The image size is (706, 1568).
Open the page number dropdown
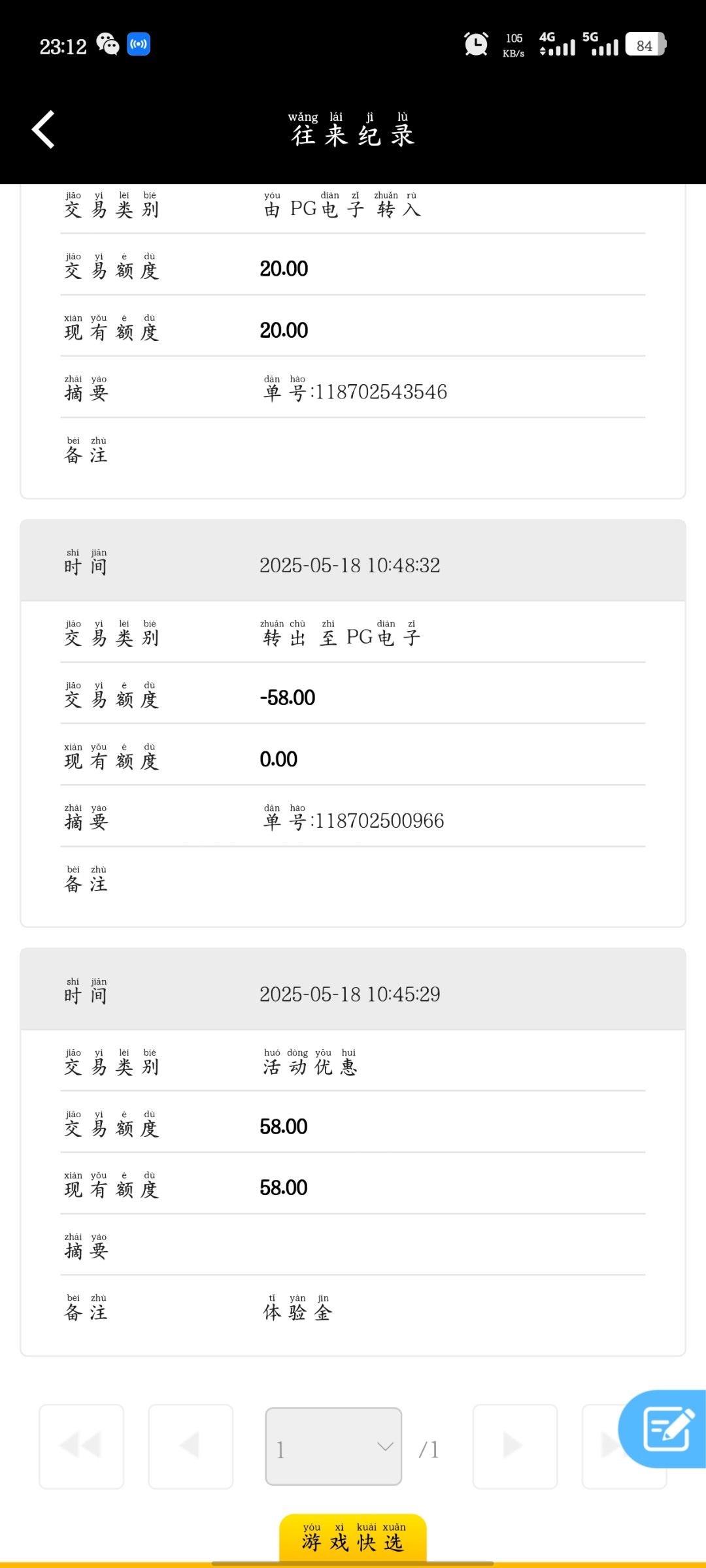point(333,1446)
